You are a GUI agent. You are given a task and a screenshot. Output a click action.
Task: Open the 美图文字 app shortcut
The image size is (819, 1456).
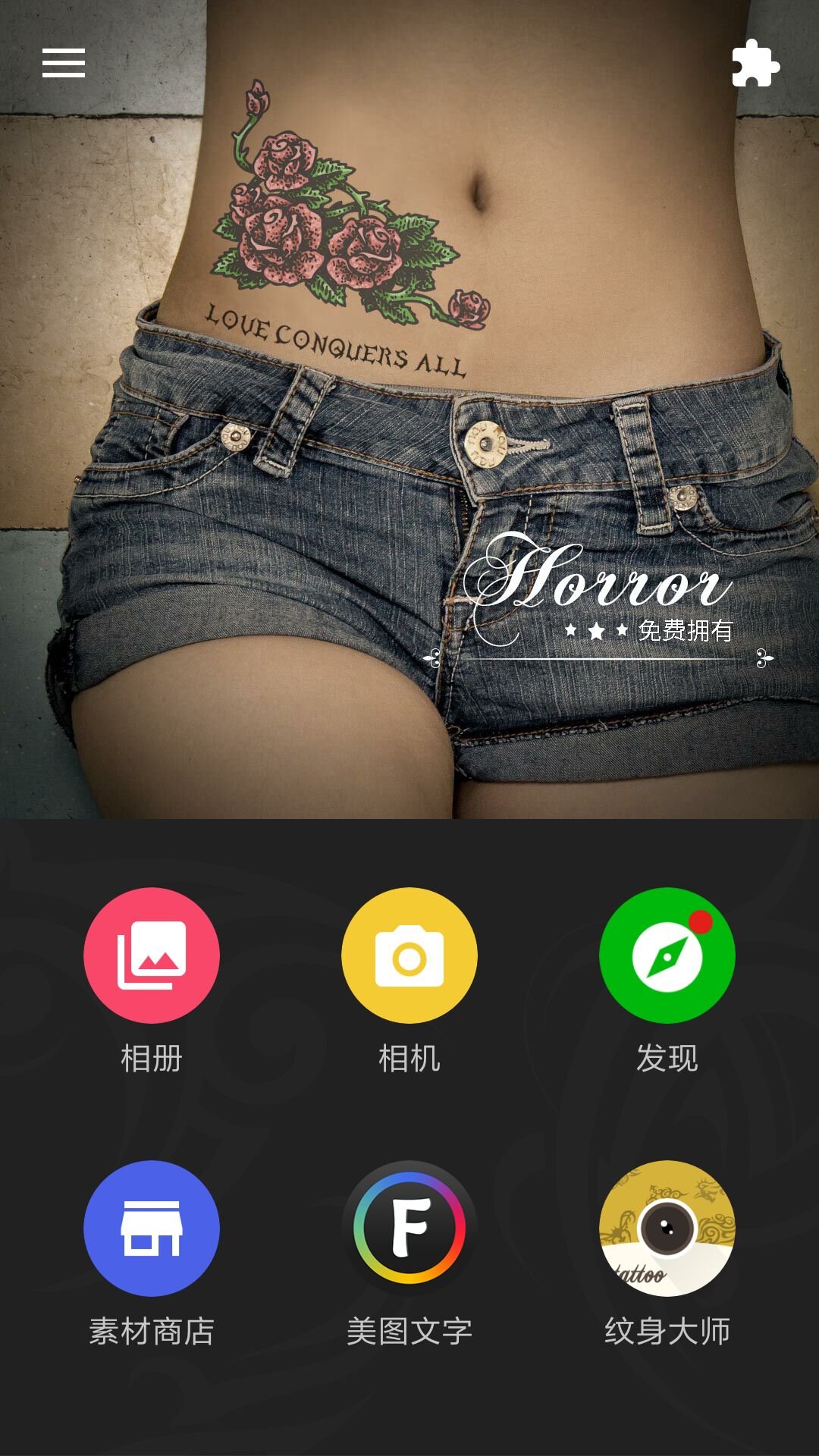[409, 1228]
